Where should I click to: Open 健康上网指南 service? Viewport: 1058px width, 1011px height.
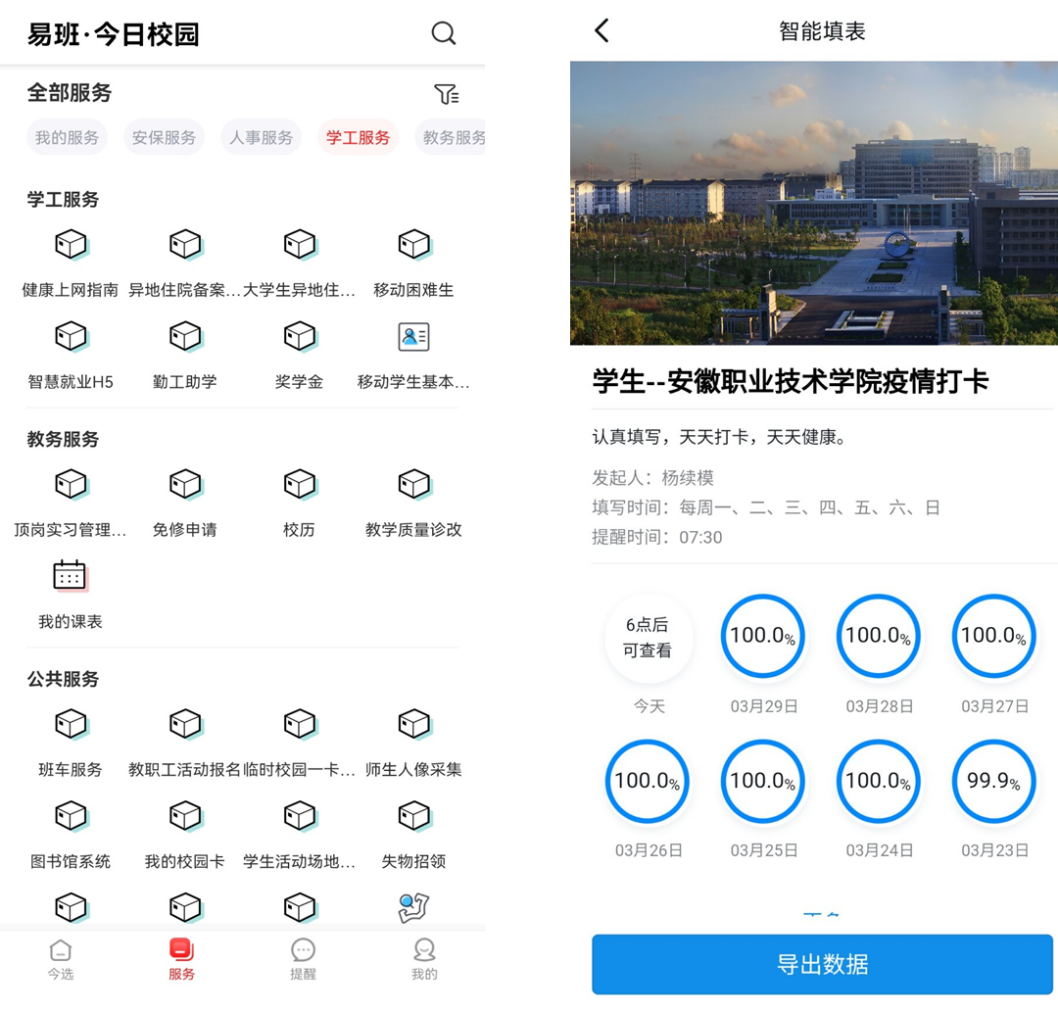[x=70, y=260]
